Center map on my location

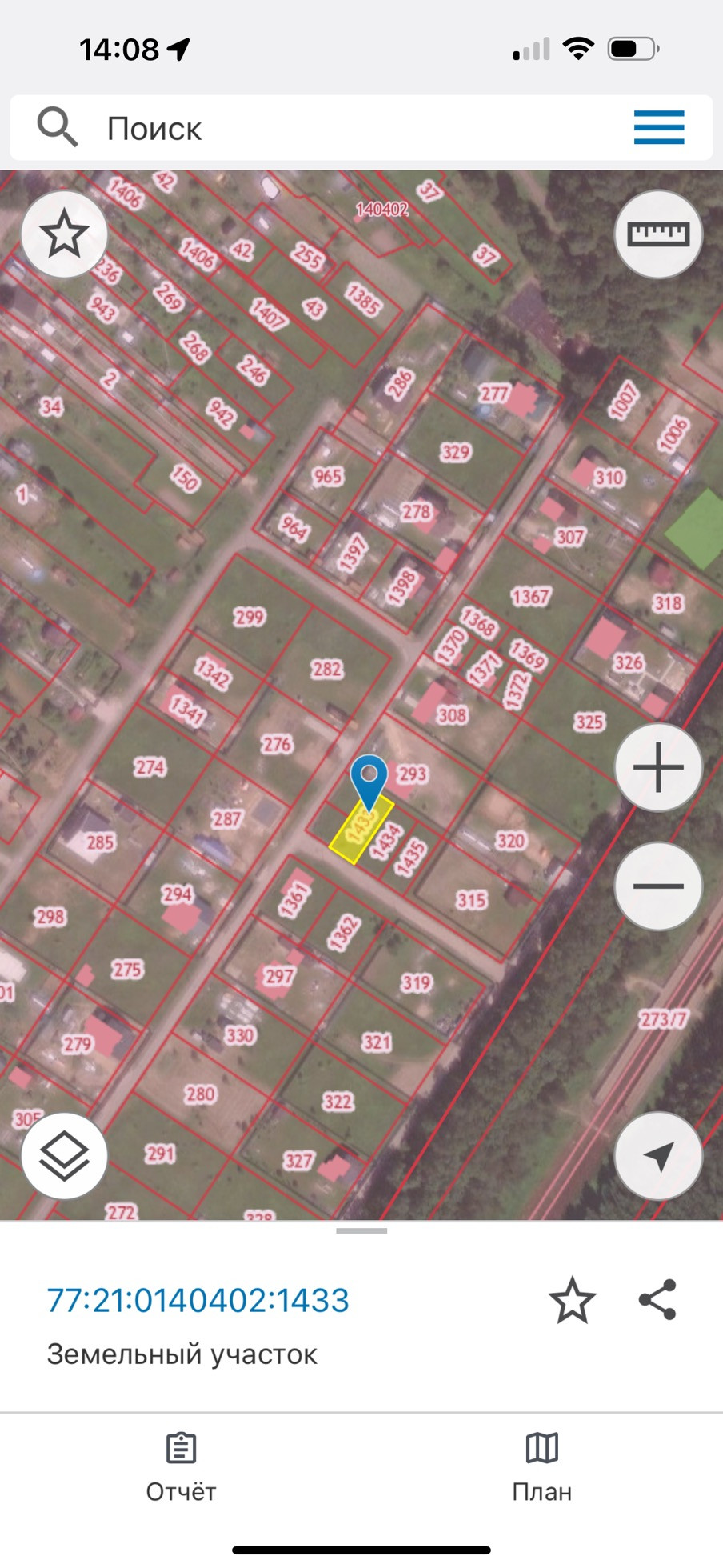coord(657,1156)
